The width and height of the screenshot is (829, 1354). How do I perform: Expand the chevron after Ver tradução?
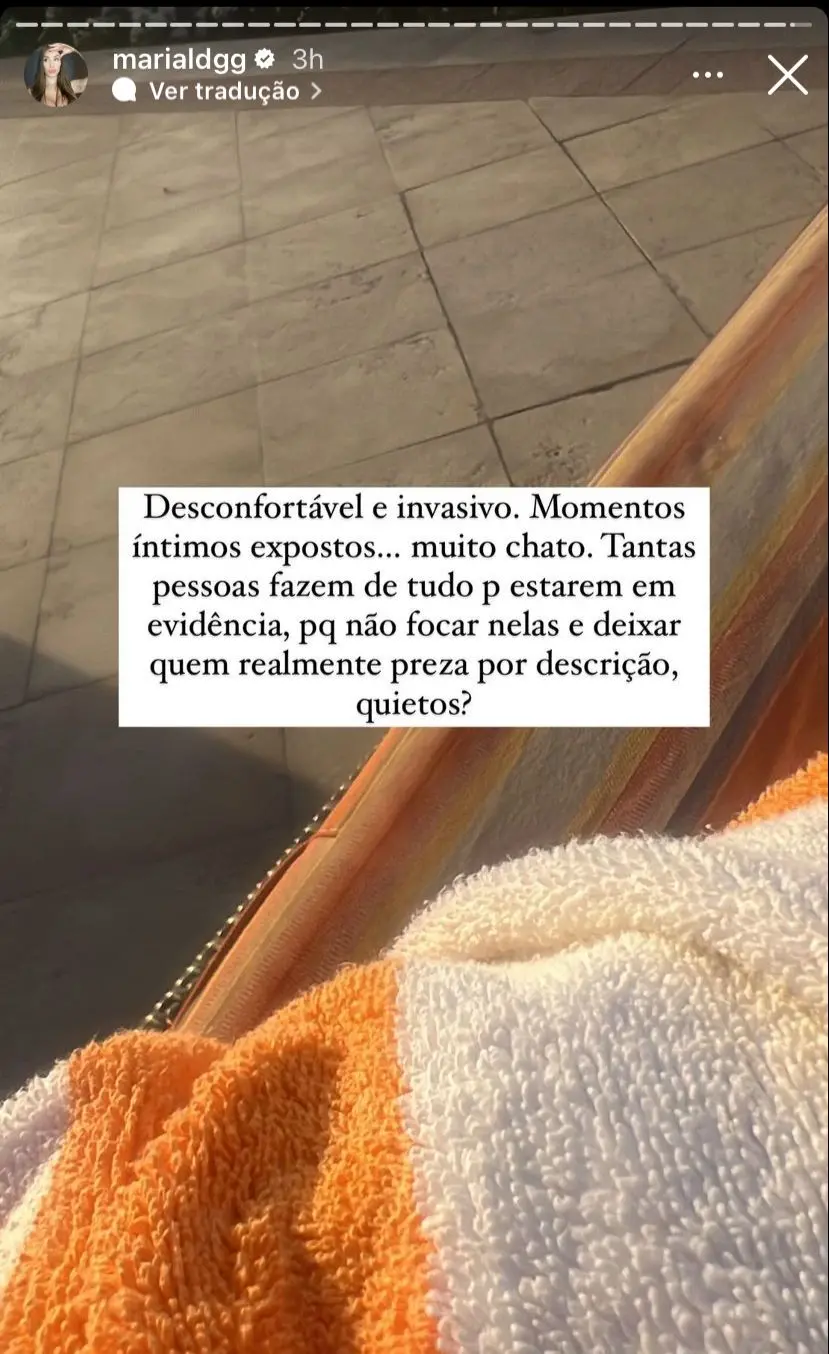(318, 92)
